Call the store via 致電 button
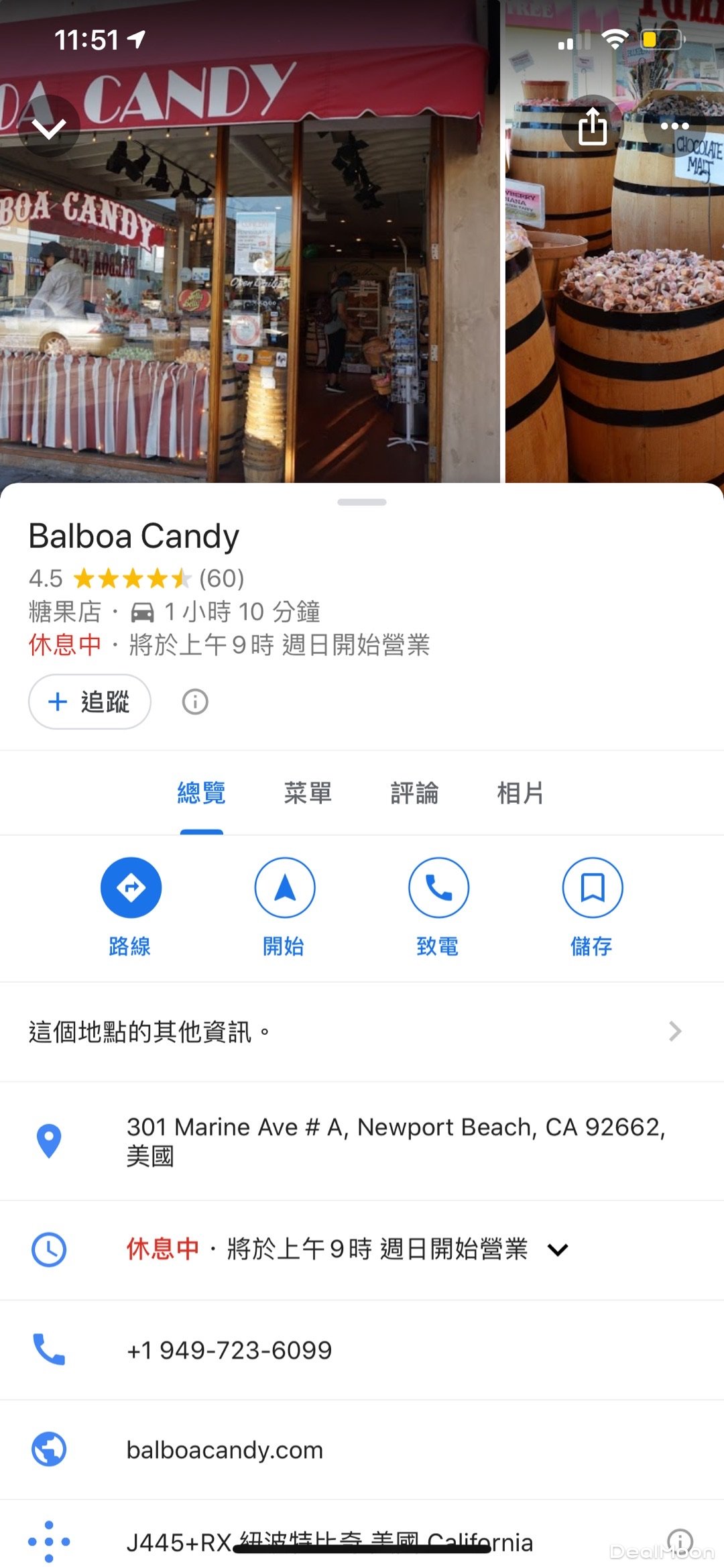This screenshot has width=724, height=1568. pos(438,905)
